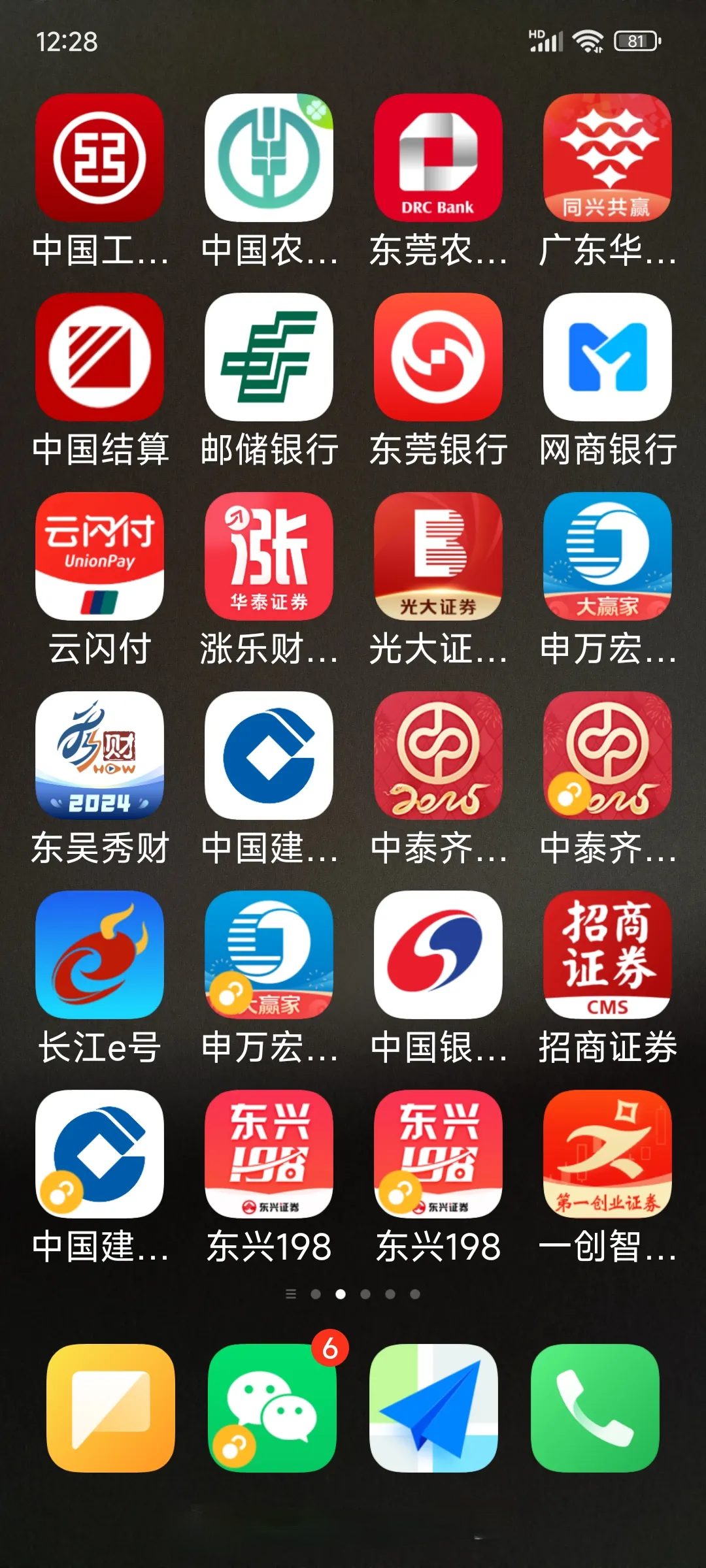
Task: Open the 中国工商银行 (ICBC) app
Action: coord(101,160)
